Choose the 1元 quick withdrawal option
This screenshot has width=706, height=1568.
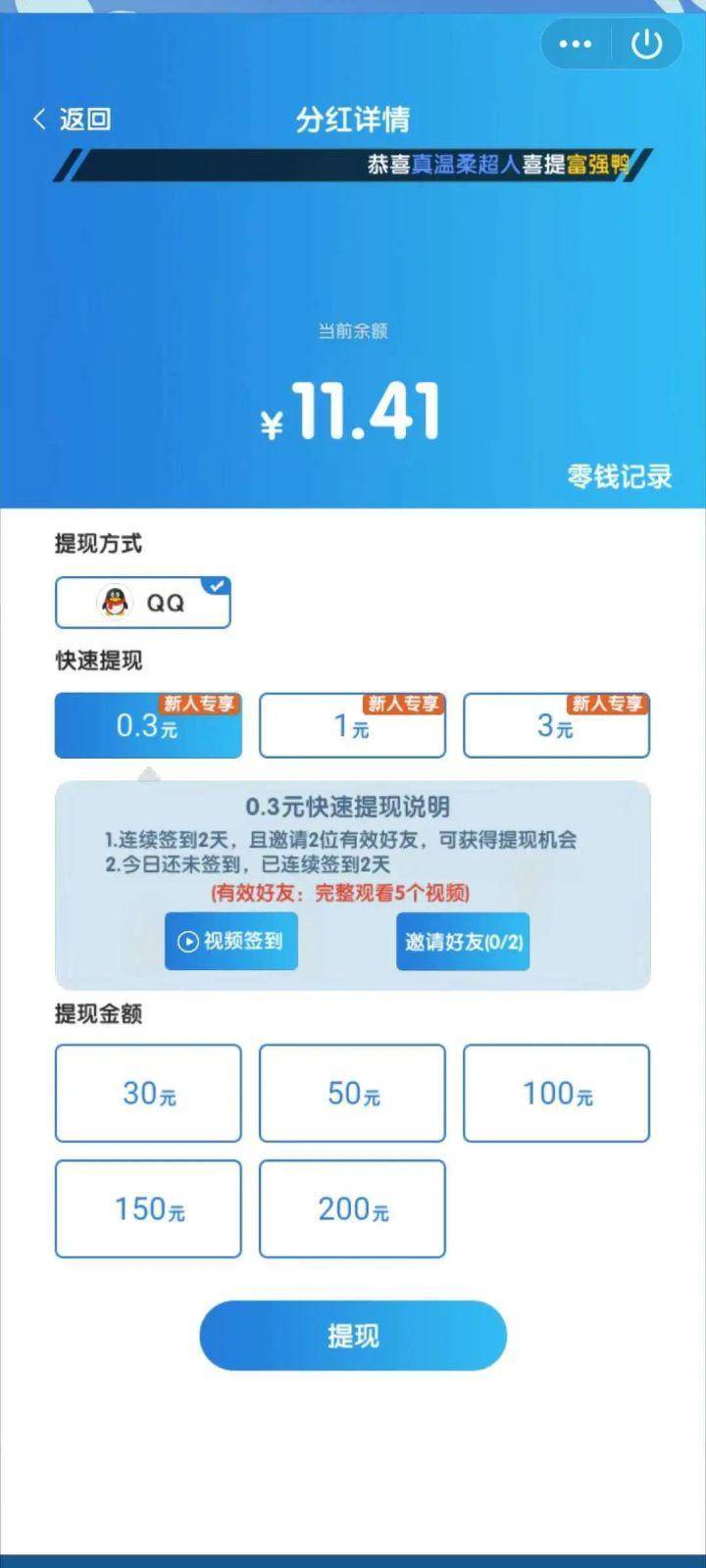click(351, 726)
